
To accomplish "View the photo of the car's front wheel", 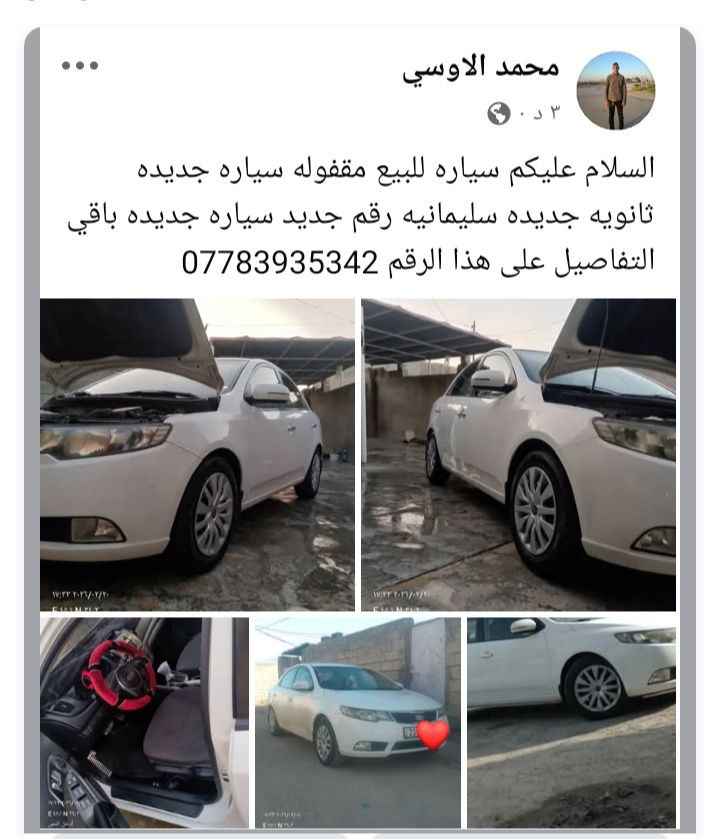I will (x=571, y=722).
